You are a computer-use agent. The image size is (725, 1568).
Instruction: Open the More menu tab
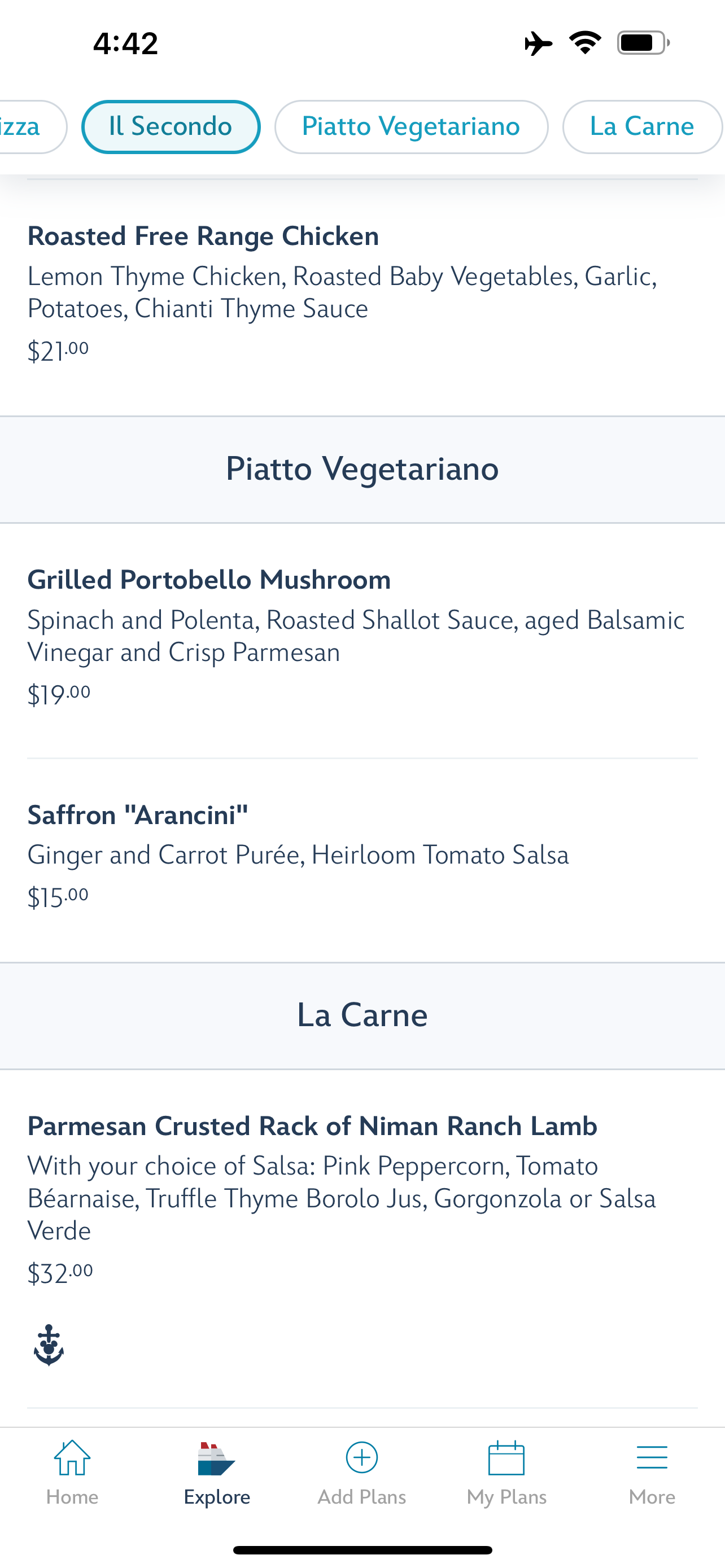pos(652,1472)
